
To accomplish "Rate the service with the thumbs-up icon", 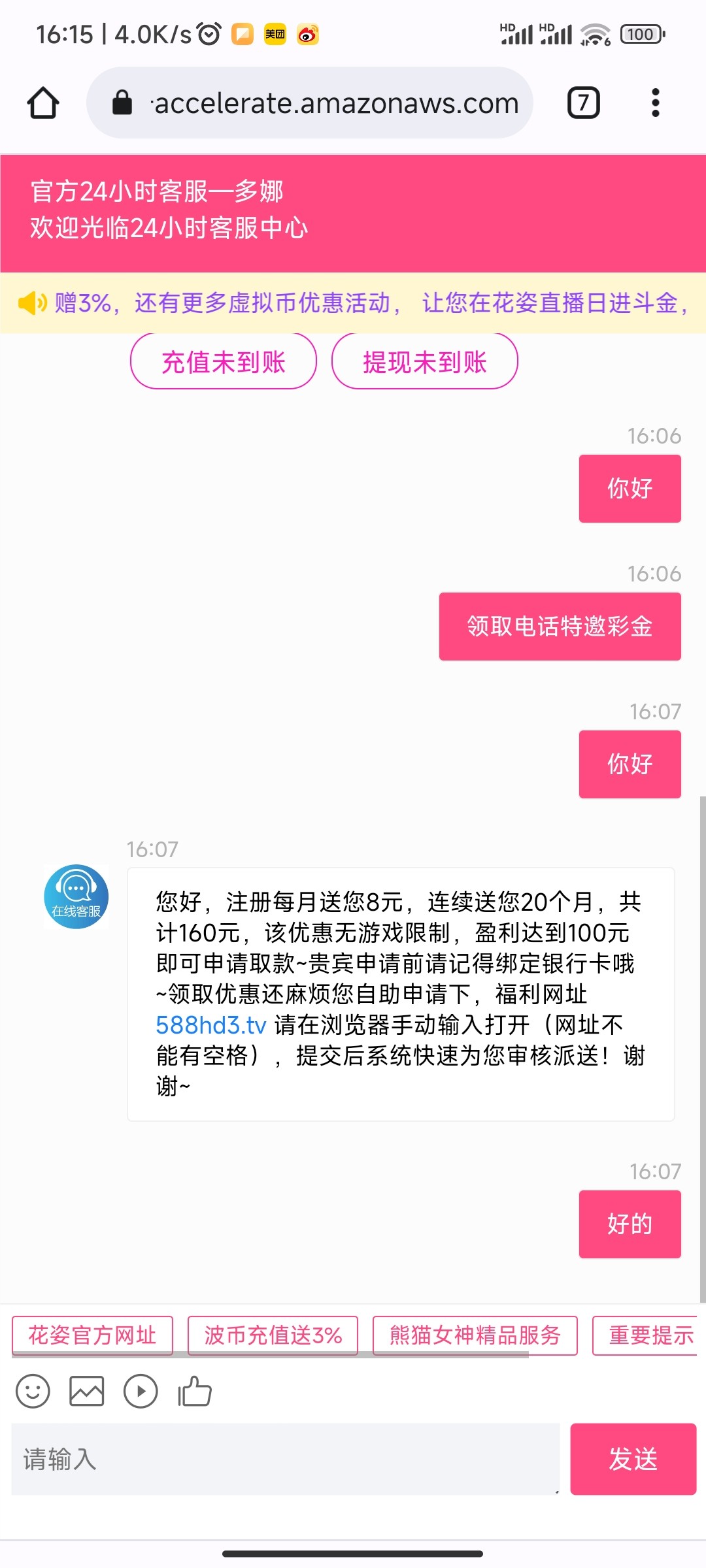I will pyautogui.click(x=195, y=1391).
